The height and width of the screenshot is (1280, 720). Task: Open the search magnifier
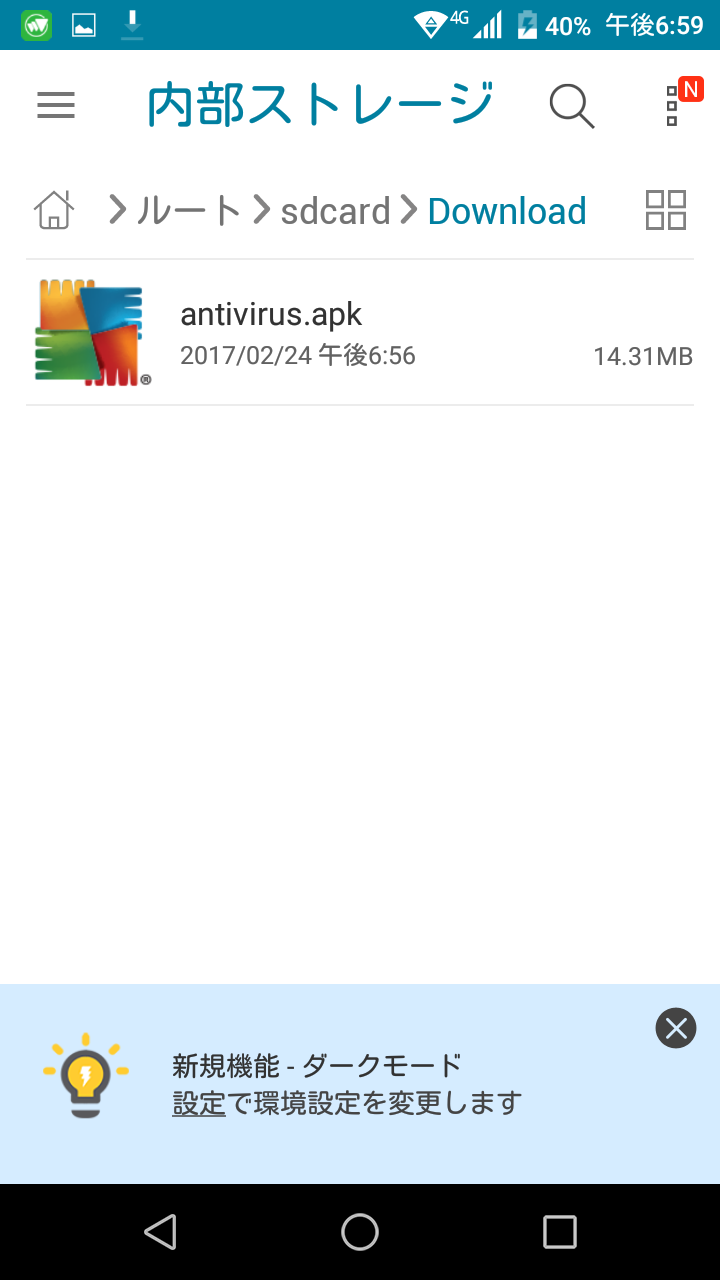coord(572,105)
